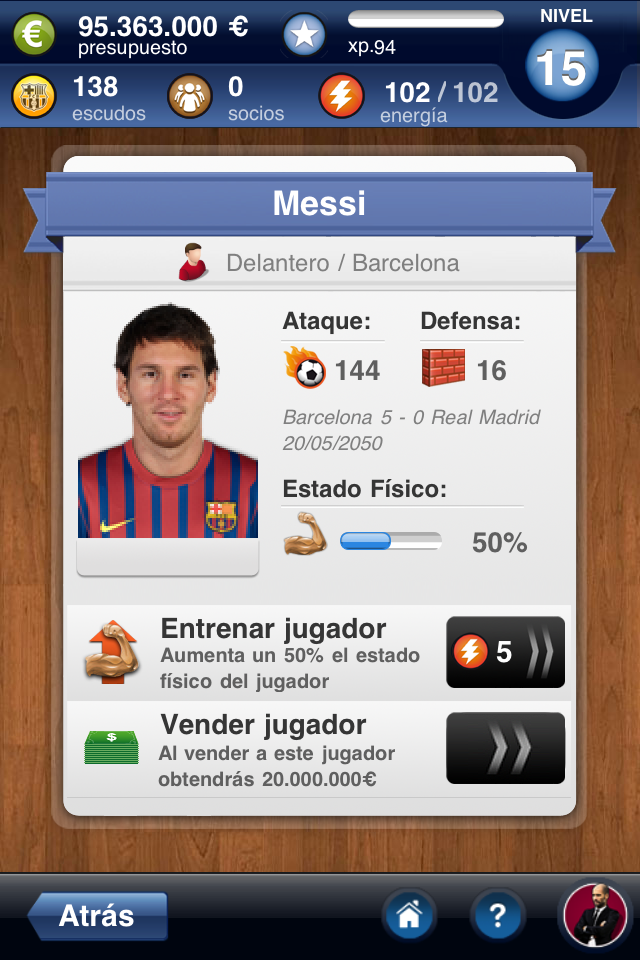Open the help question mark
The height and width of the screenshot is (960, 640).
[x=498, y=915]
